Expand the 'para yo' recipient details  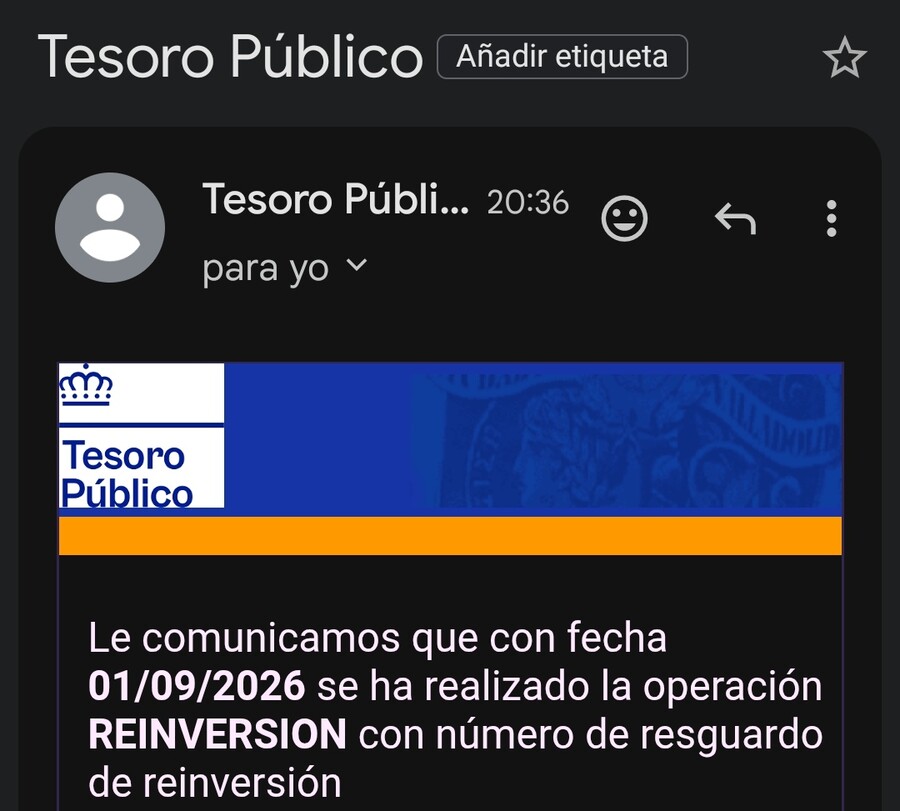pos(285,268)
